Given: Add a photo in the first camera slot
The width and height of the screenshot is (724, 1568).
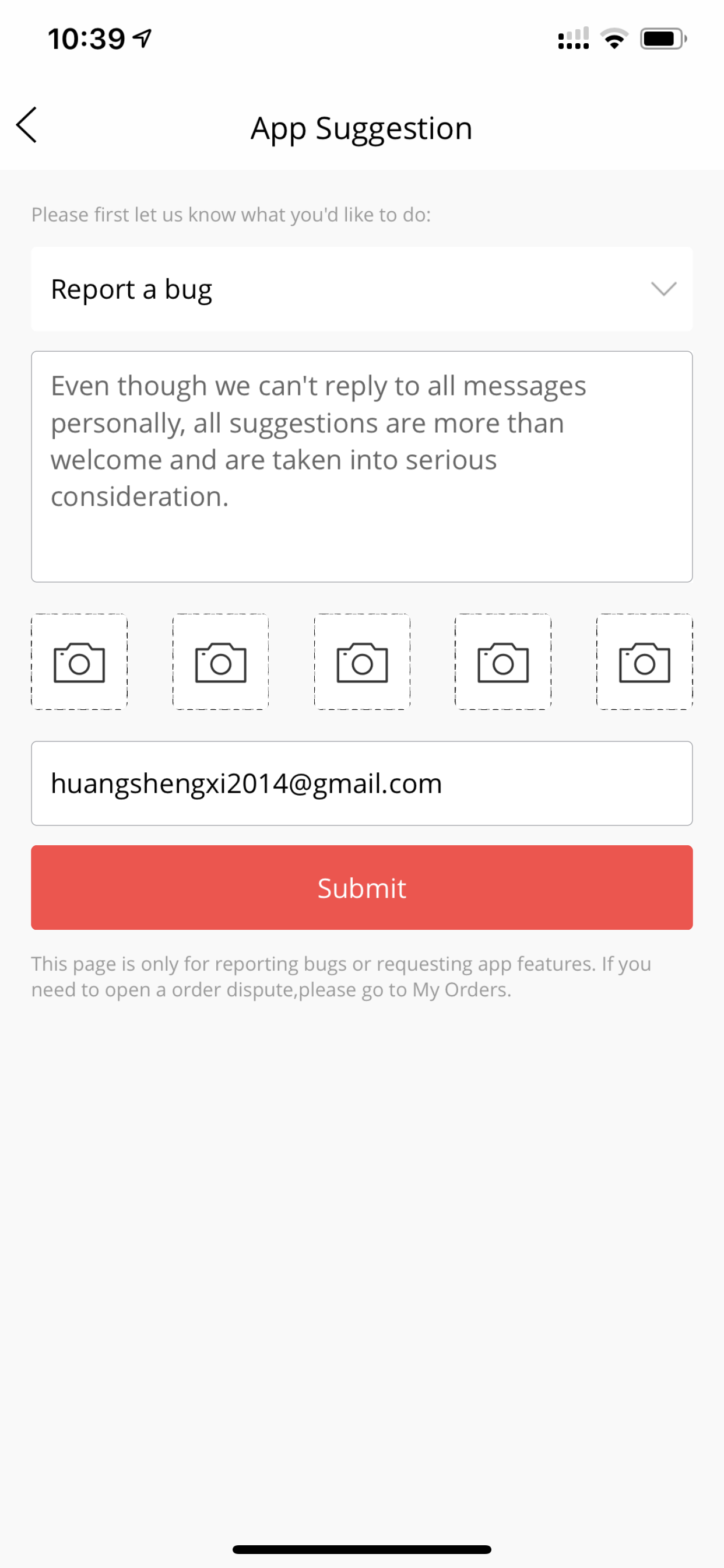Looking at the screenshot, I should point(80,661).
